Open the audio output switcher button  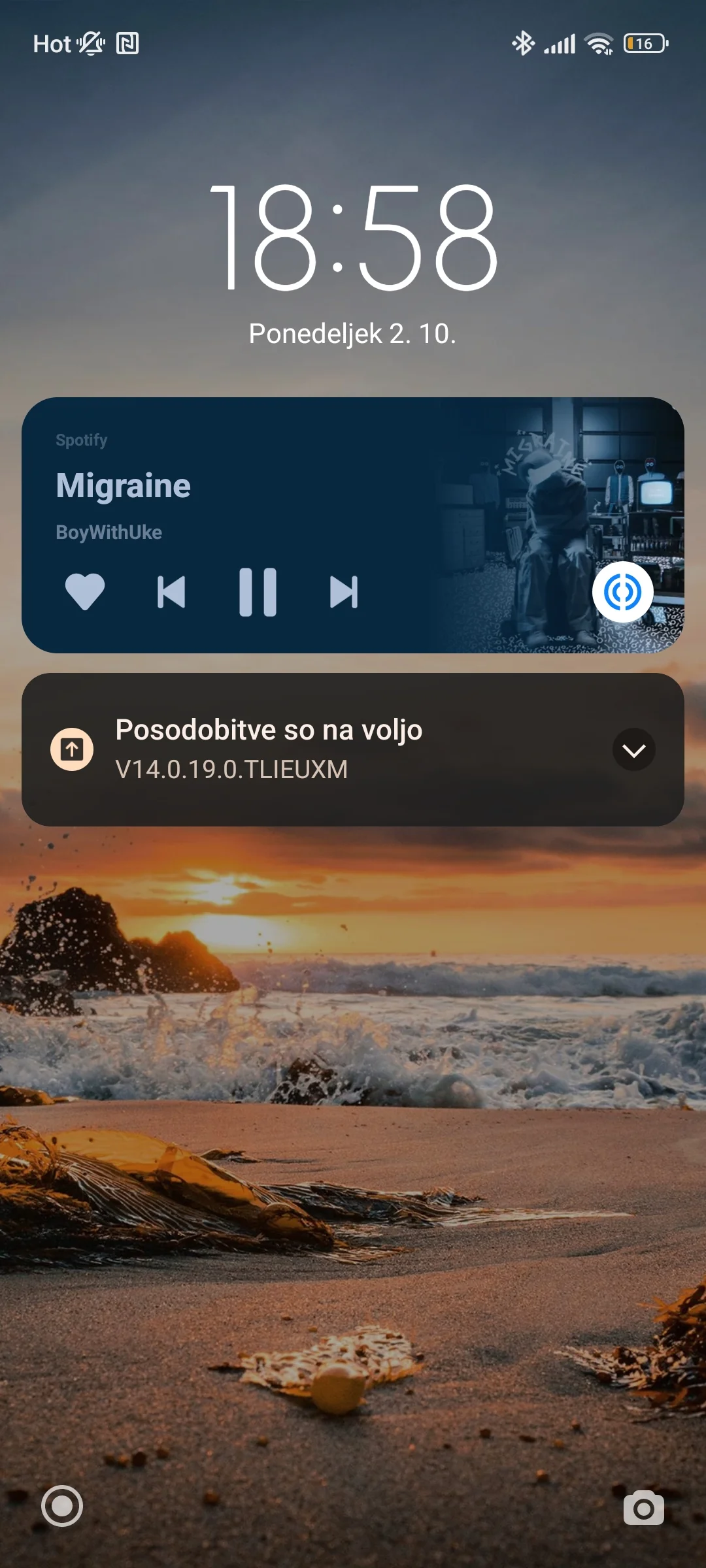[x=622, y=592]
